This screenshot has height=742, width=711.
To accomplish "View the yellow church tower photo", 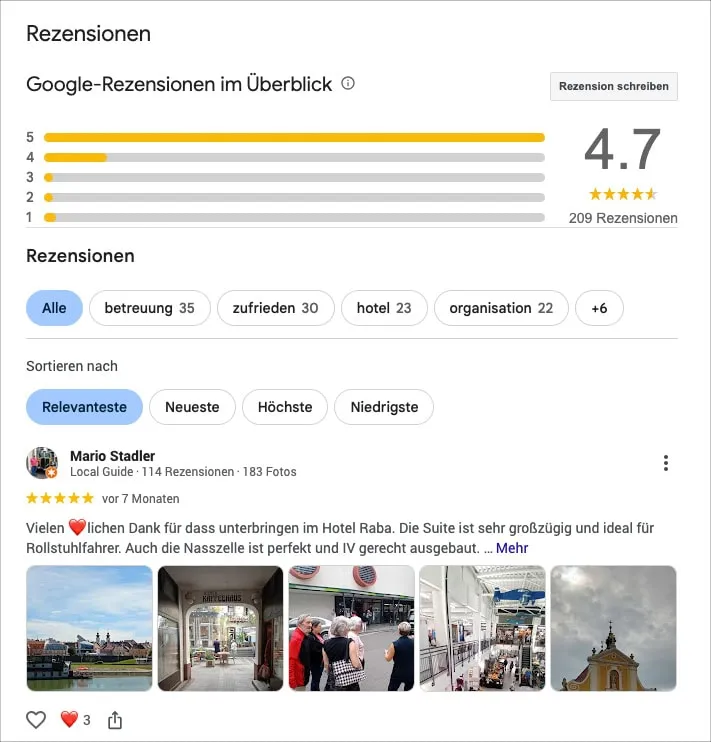I will (613, 628).
